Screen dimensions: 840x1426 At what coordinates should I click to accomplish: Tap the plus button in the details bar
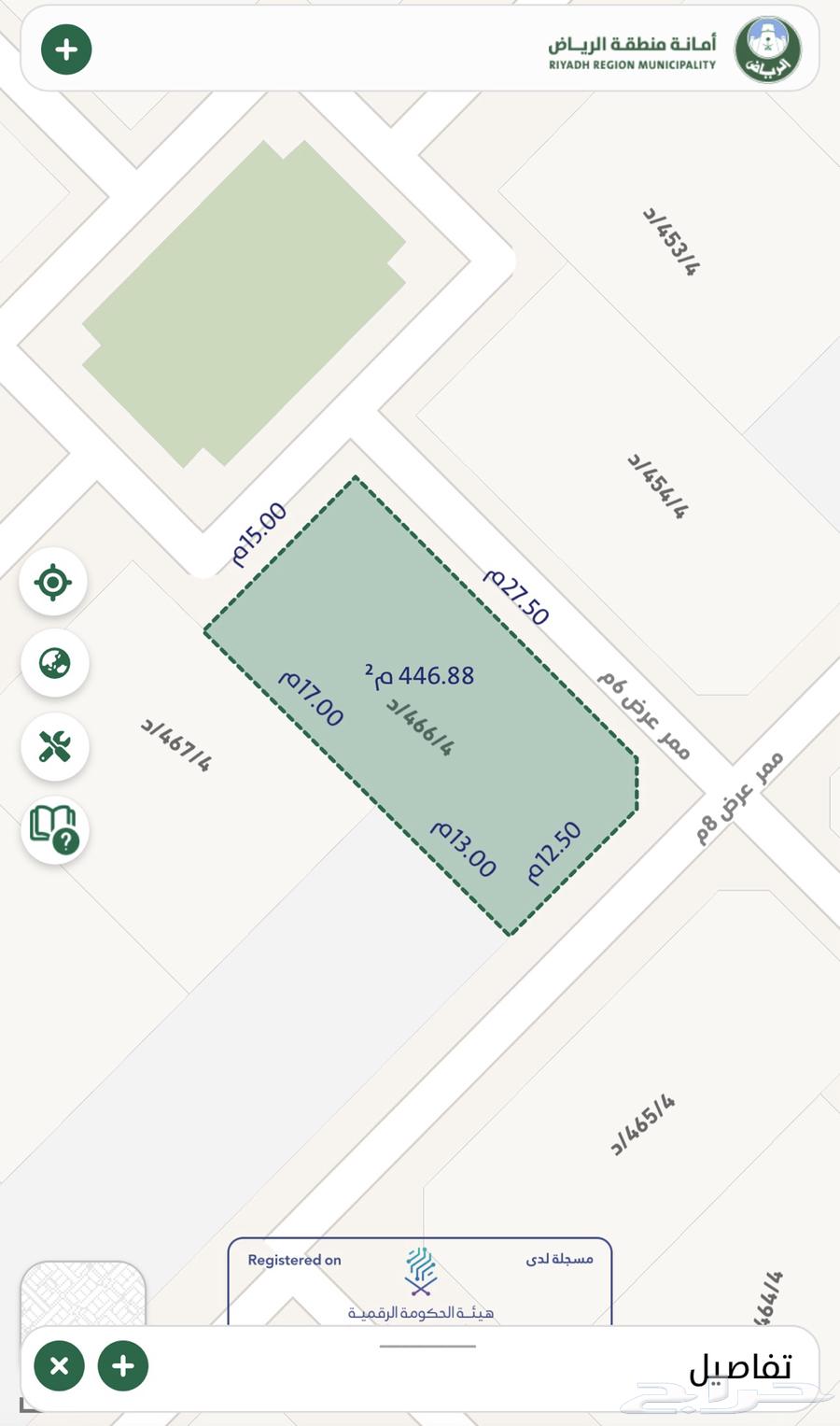[122, 1366]
